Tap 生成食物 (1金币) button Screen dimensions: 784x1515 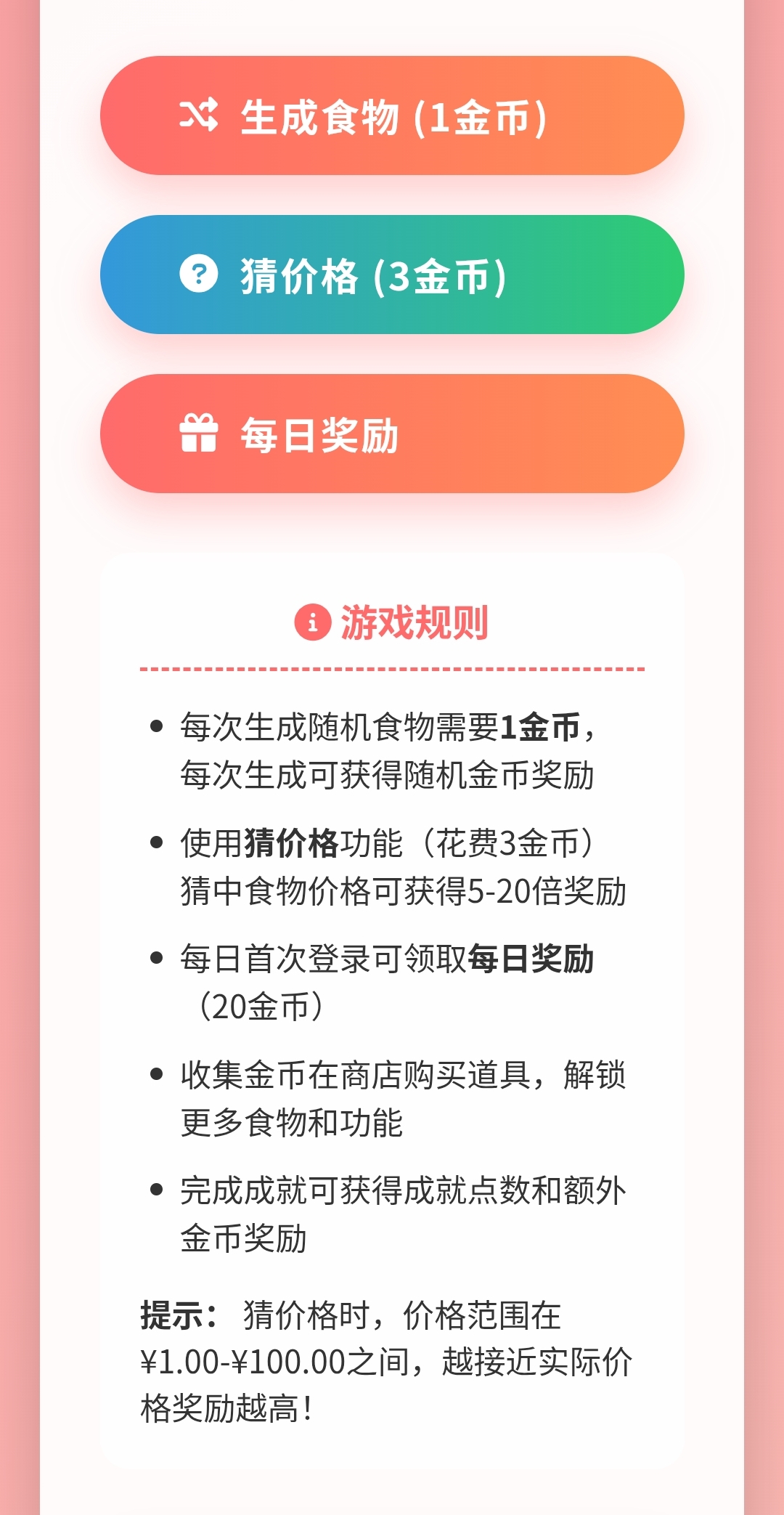coord(392,115)
